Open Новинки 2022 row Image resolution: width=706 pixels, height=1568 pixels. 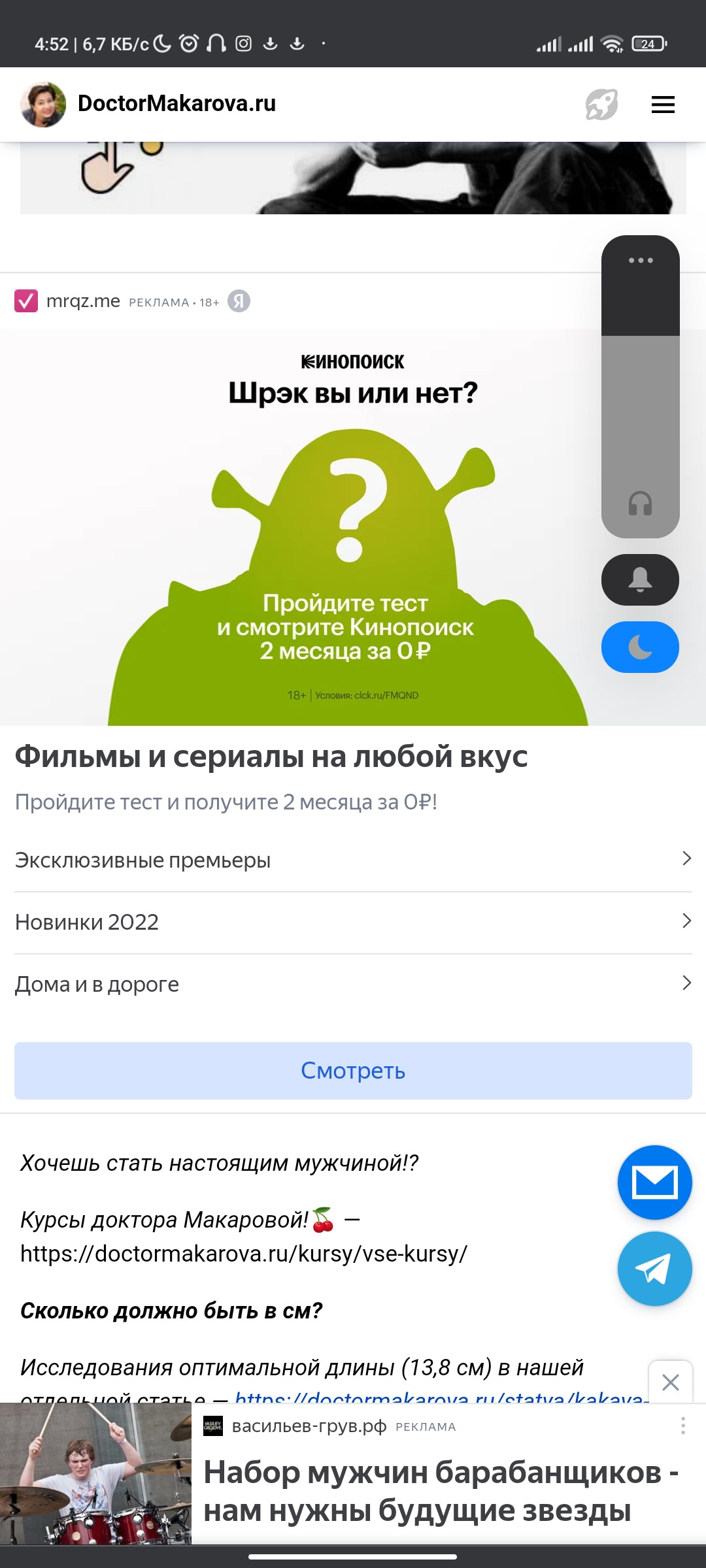pyautogui.click(x=353, y=922)
